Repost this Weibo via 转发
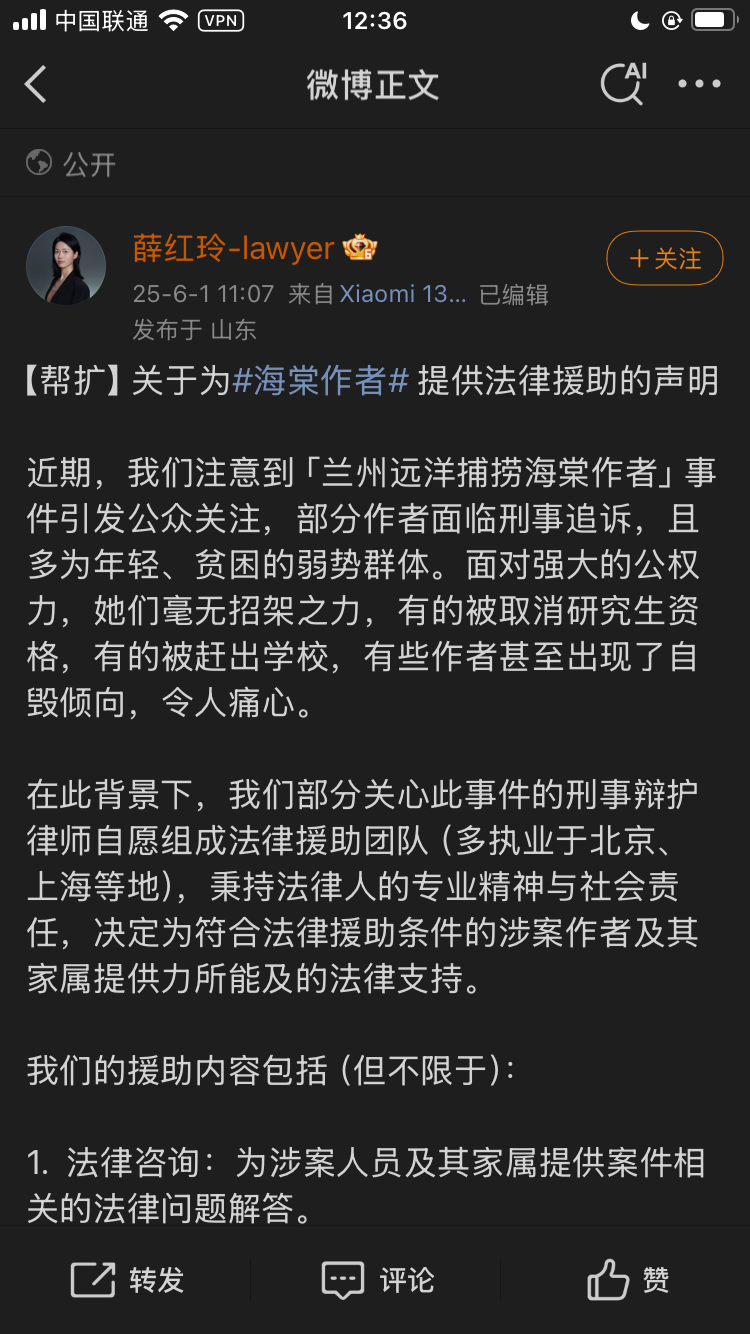 [127, 1280]
